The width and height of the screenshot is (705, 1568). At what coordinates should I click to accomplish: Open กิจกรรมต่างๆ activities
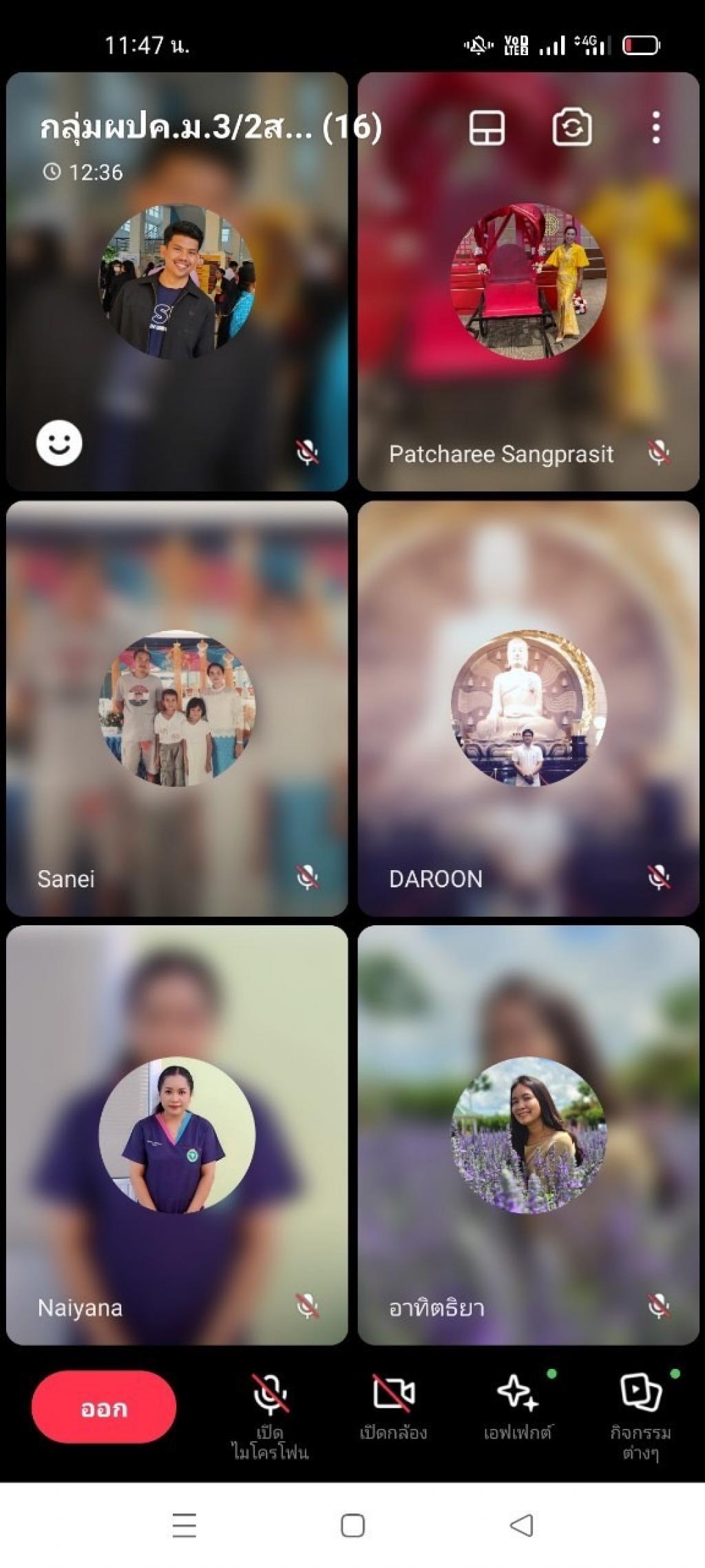pyautogui.click(x=641, y=1416)
